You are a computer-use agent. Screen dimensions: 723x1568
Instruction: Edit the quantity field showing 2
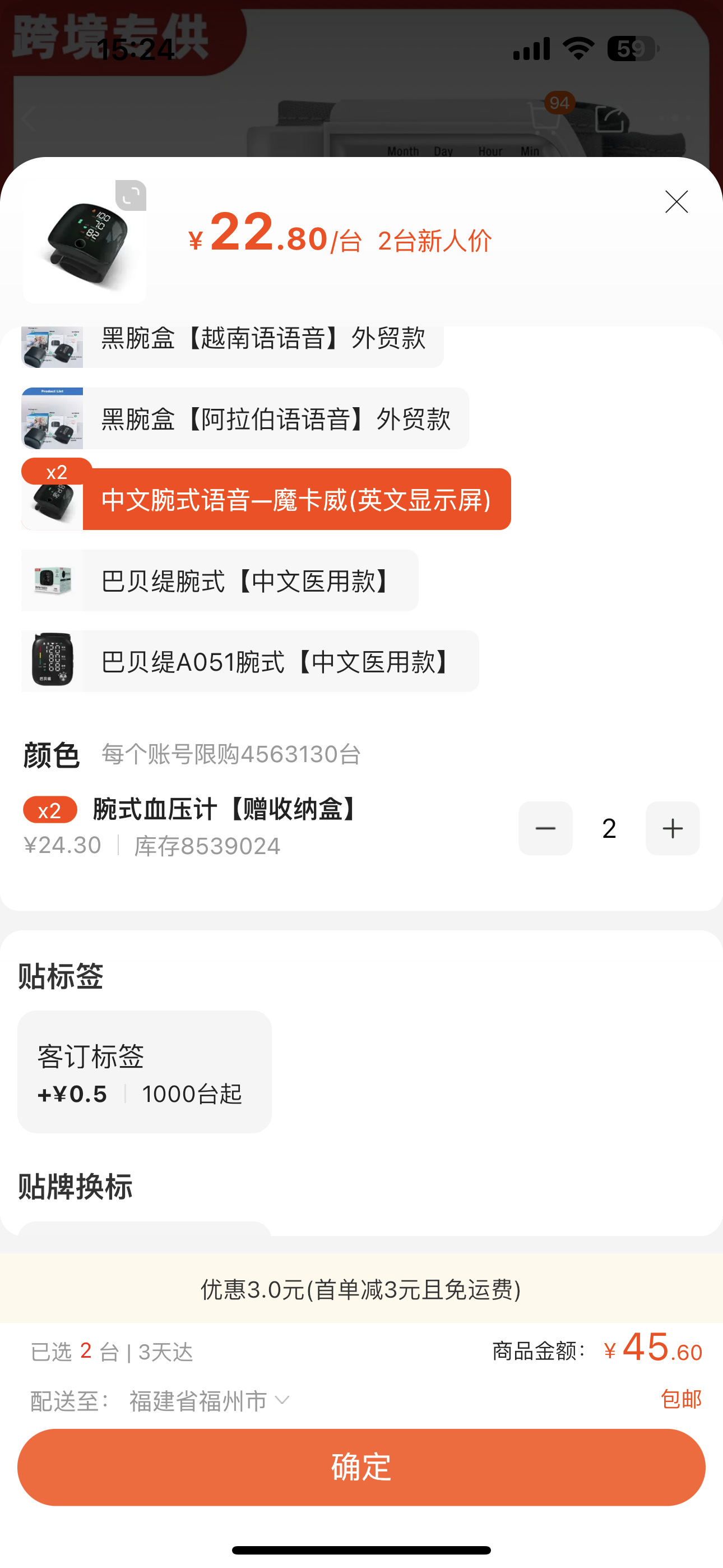point(609,828)
